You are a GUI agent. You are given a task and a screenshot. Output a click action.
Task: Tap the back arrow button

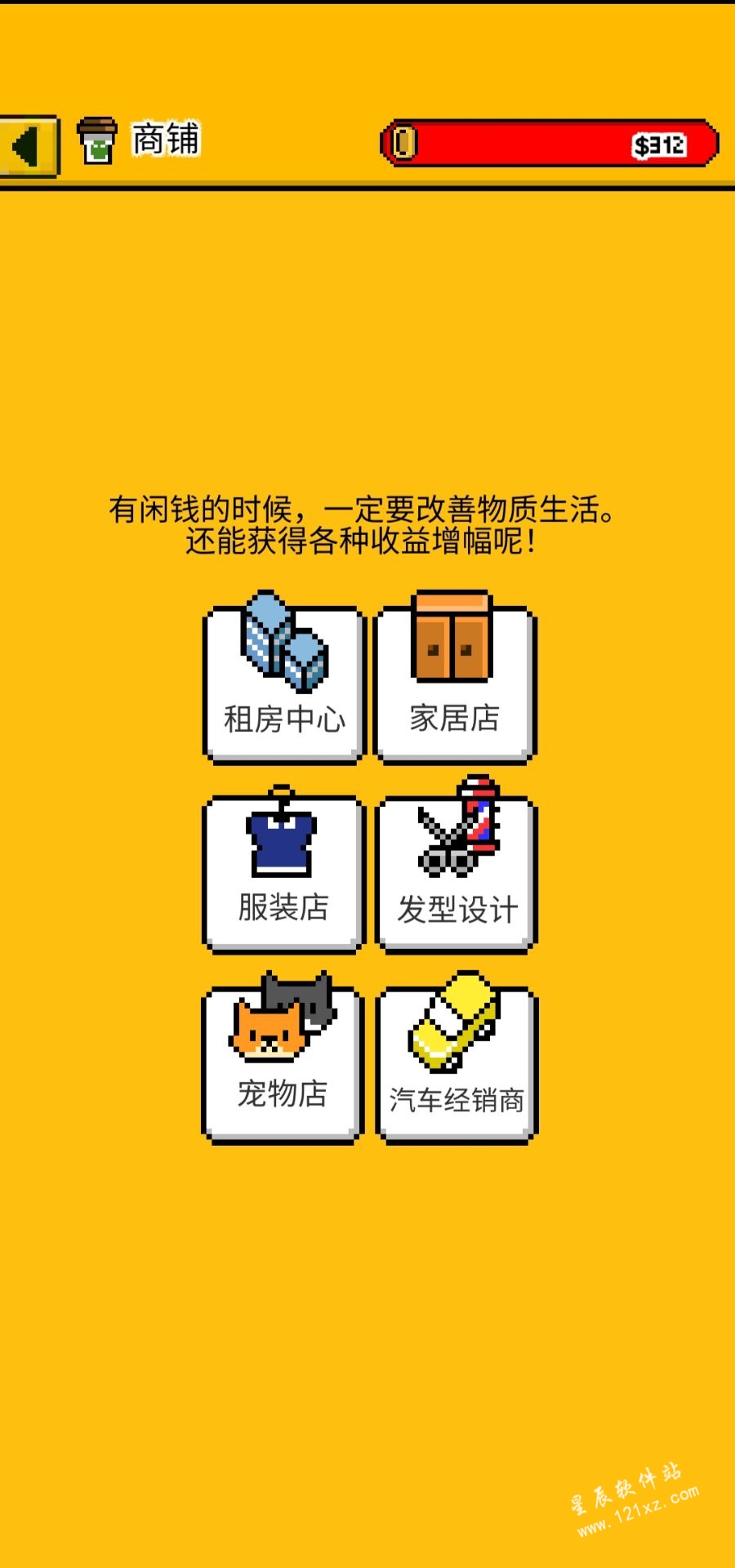29,147
